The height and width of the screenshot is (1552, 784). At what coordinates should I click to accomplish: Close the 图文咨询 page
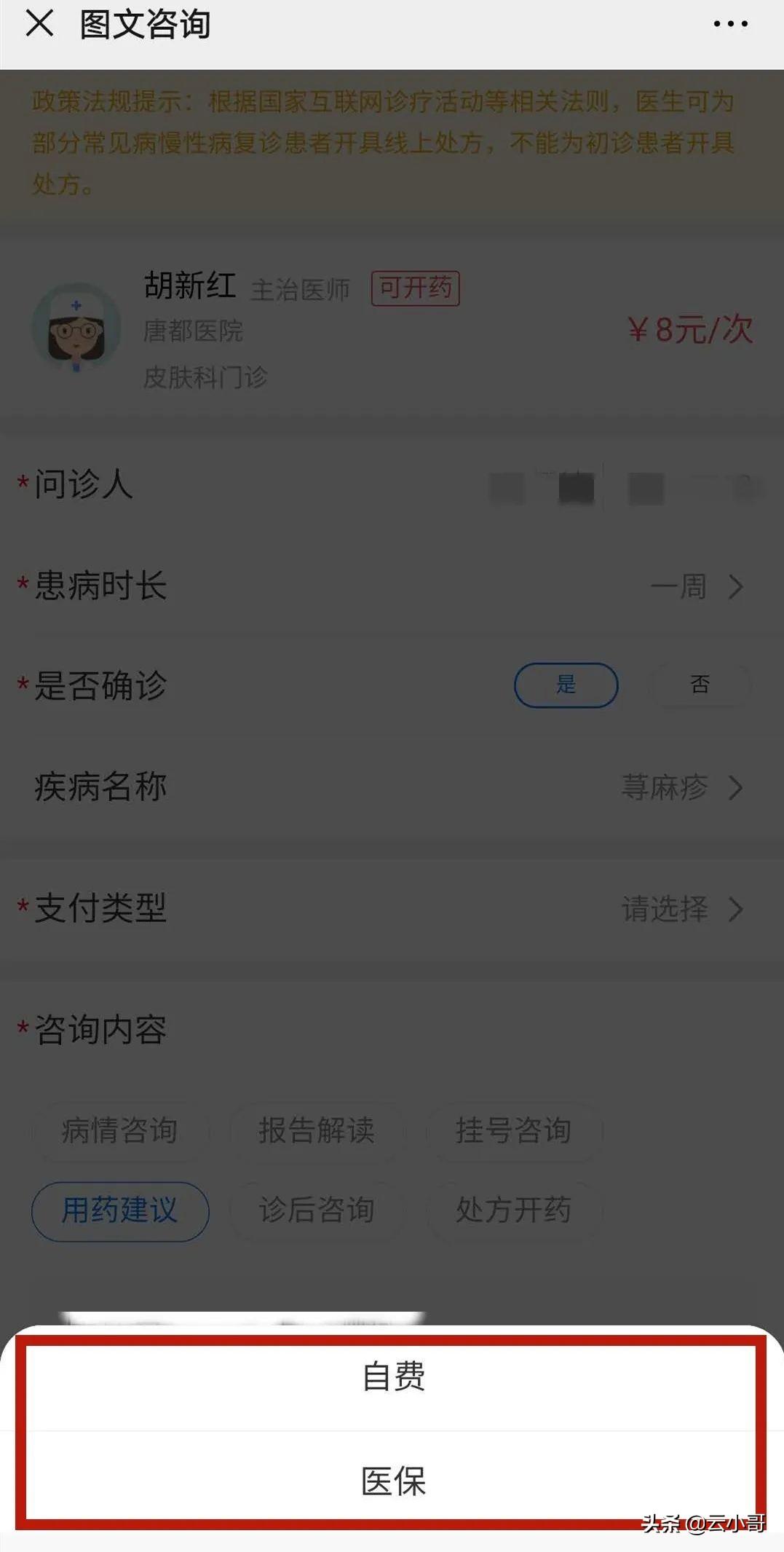pos(39,23)
